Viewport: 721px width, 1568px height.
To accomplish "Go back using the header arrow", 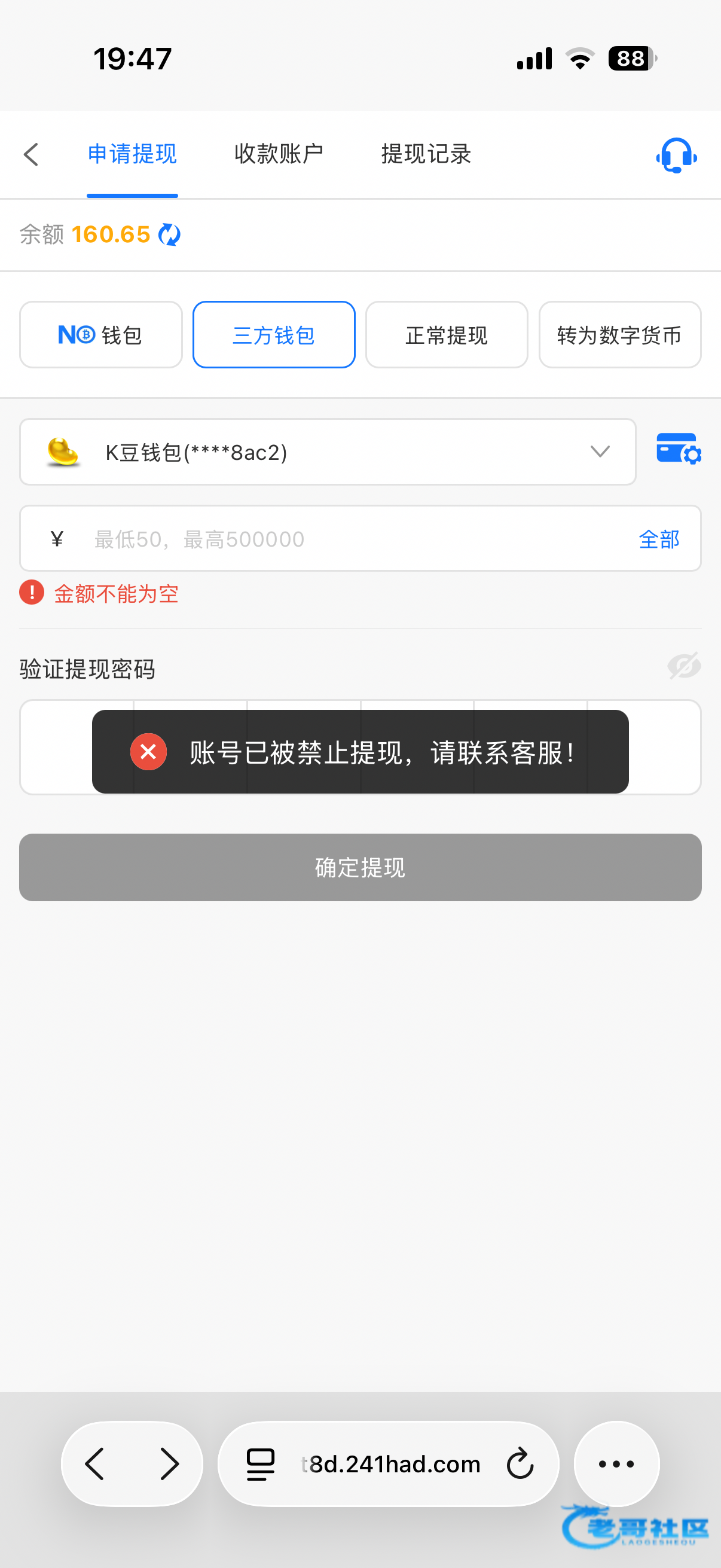I will click(32, 155).
